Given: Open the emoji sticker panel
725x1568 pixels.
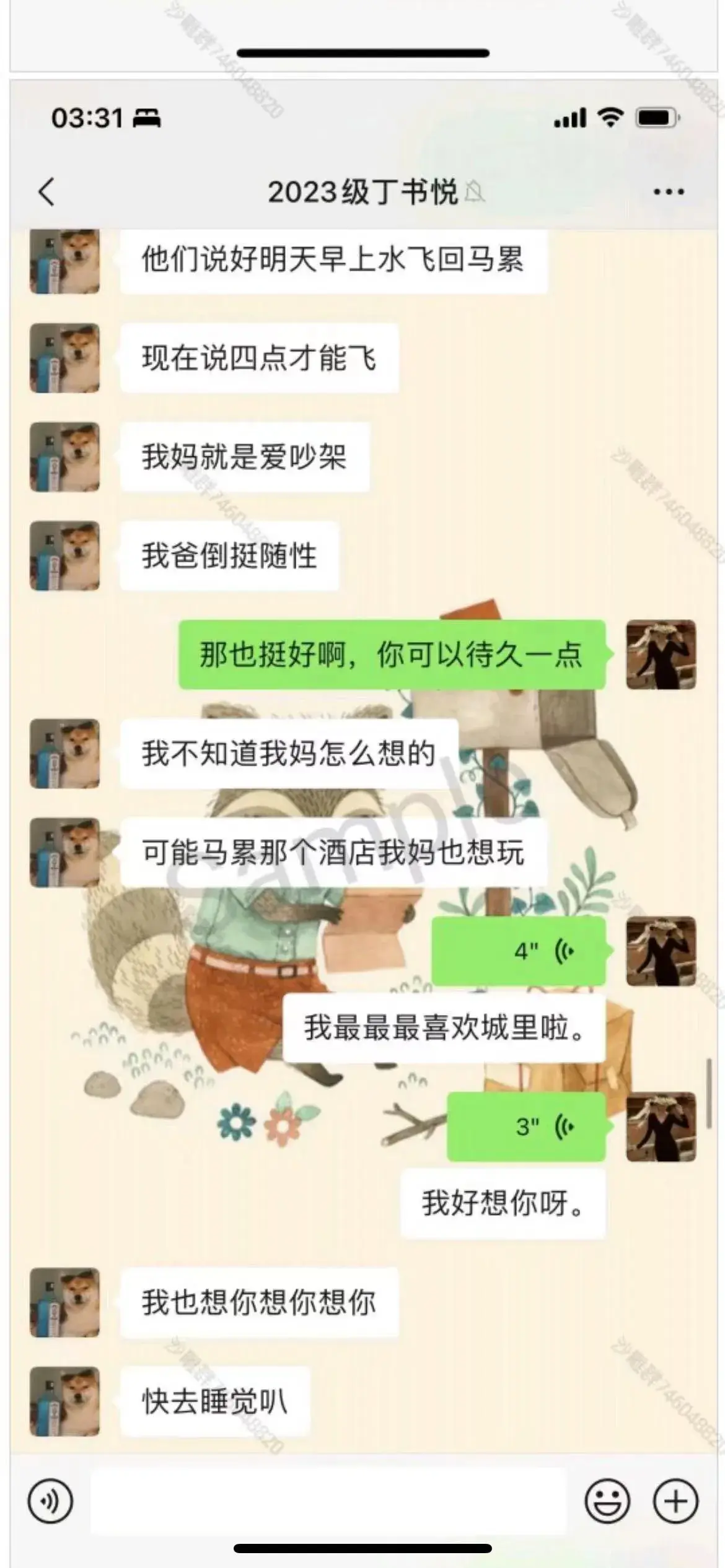Looking at the screenshot, I should coord(607,1501).
